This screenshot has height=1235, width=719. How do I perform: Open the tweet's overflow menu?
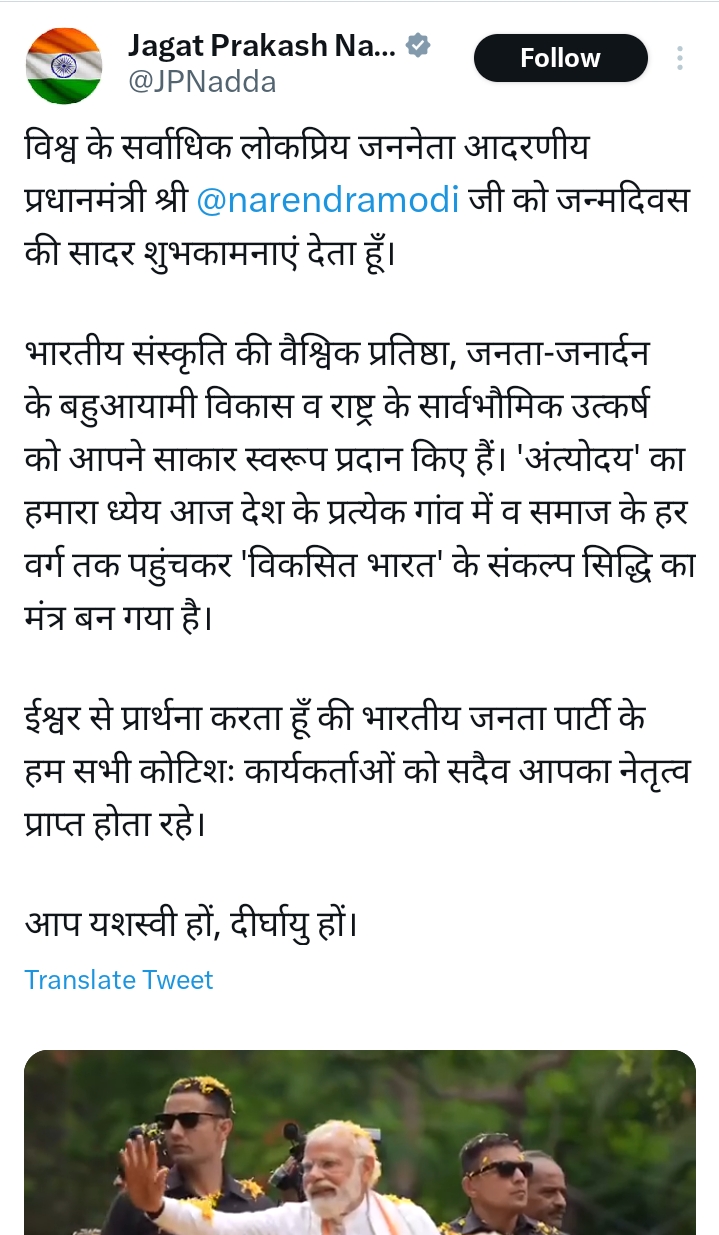click(680, 58)
